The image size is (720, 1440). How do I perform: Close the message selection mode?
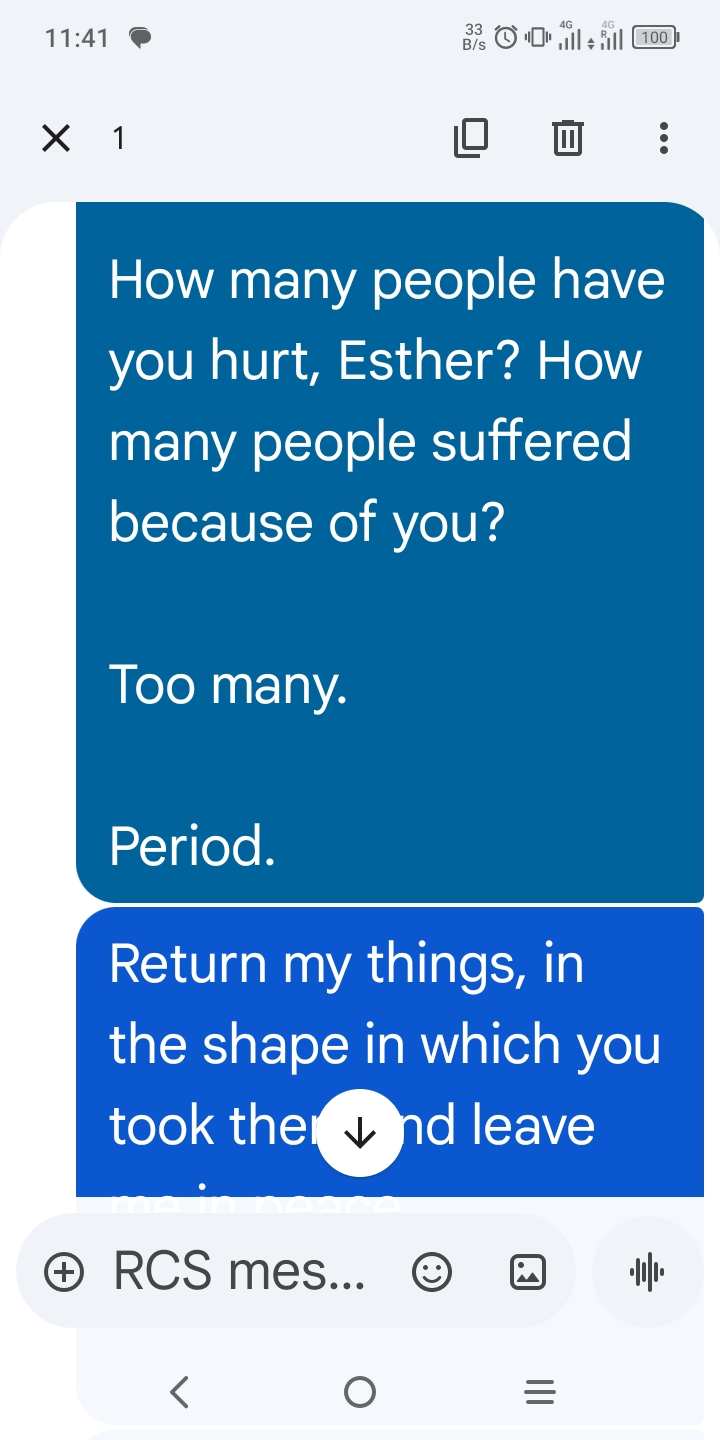[57, 138]
